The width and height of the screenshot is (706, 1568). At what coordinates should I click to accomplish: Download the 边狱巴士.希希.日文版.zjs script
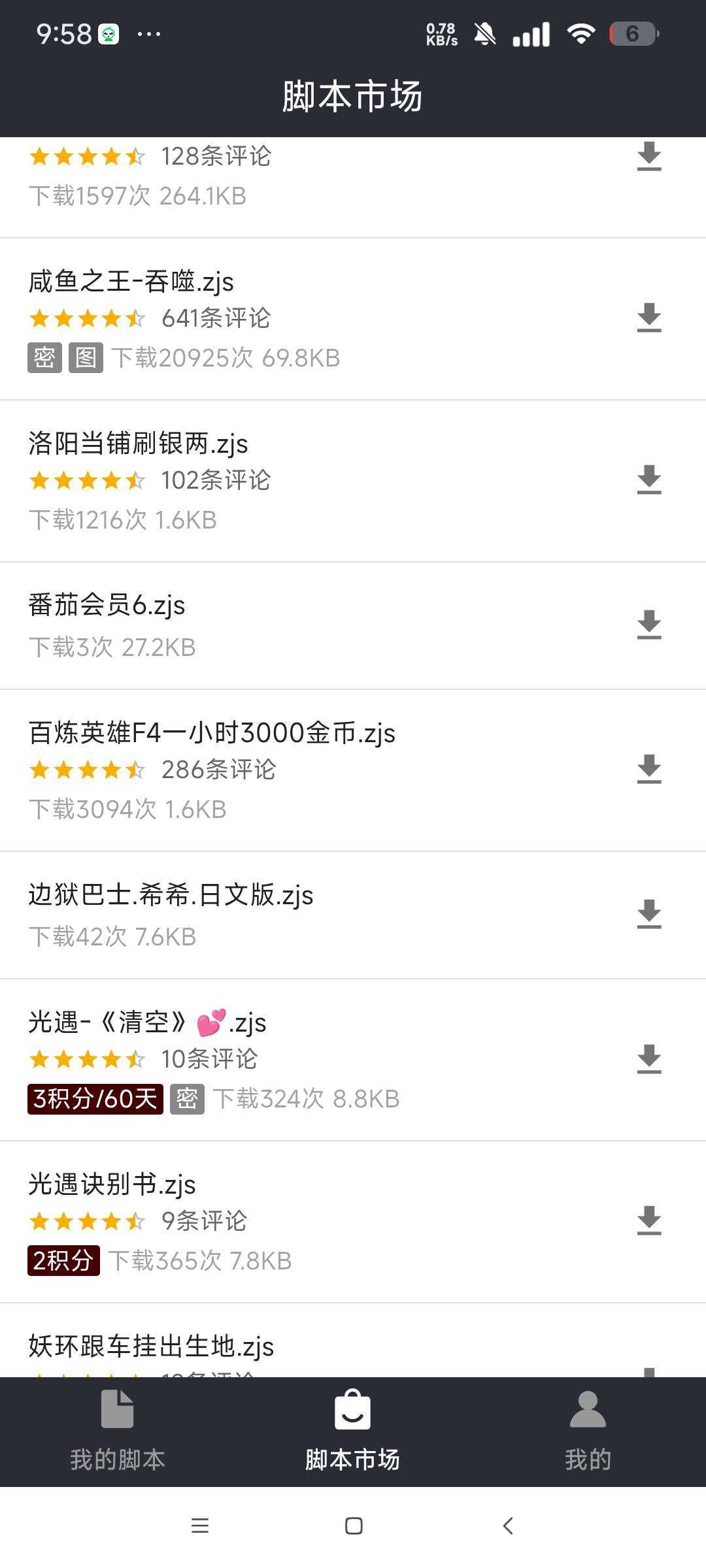pos(648,915)
